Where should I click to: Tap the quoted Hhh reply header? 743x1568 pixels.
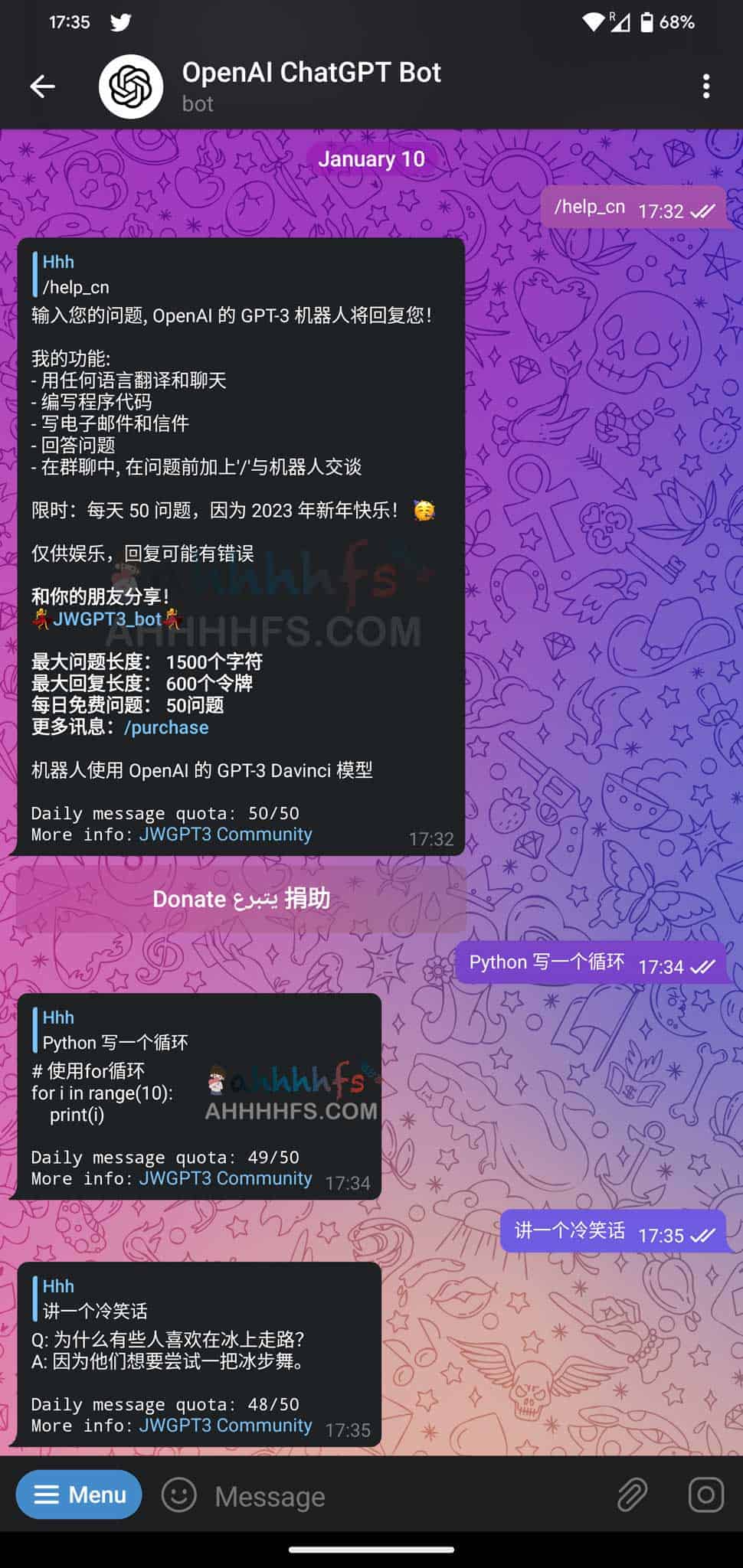click(x=58, y=261)
